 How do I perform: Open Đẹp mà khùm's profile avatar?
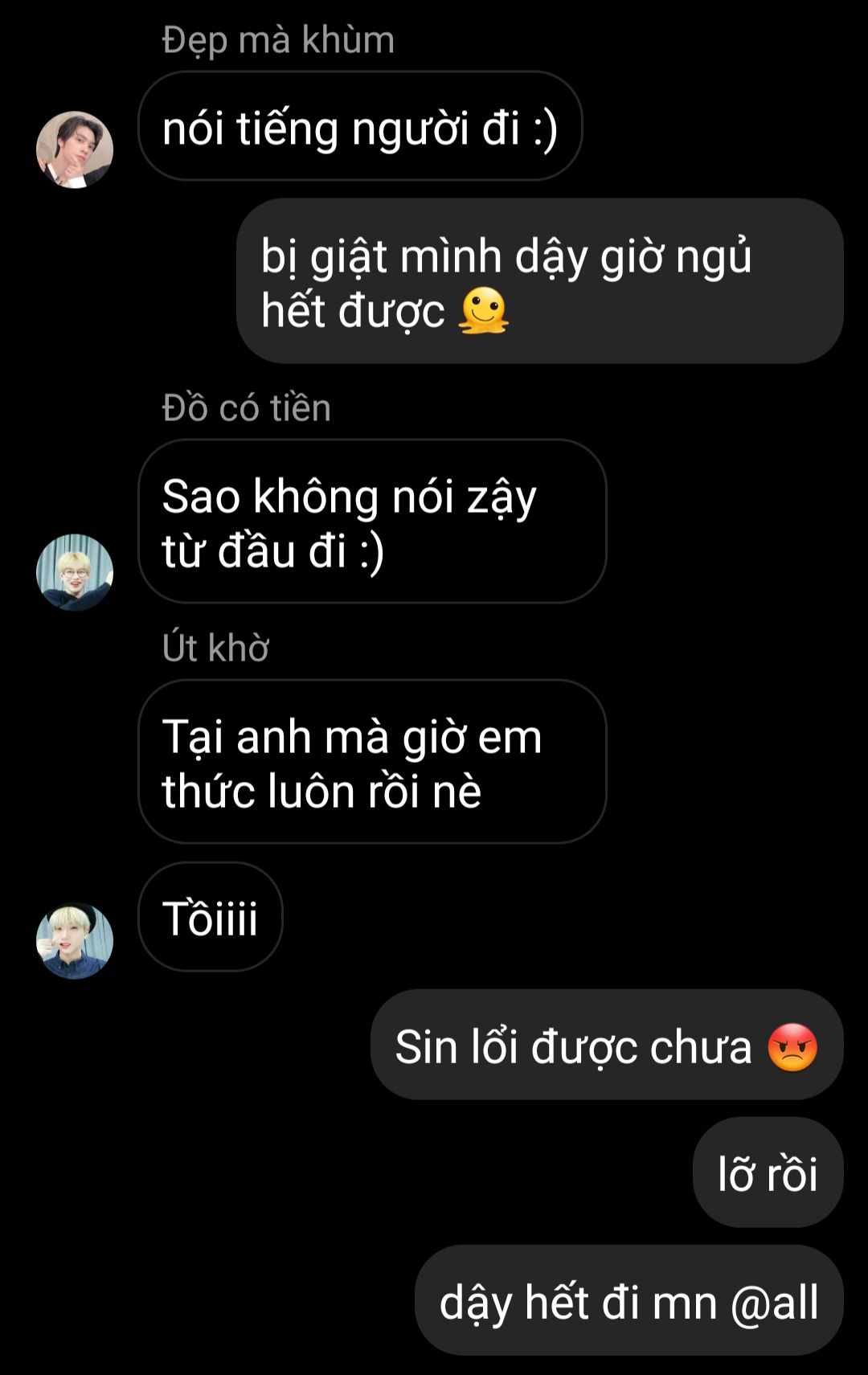point(75,149)
